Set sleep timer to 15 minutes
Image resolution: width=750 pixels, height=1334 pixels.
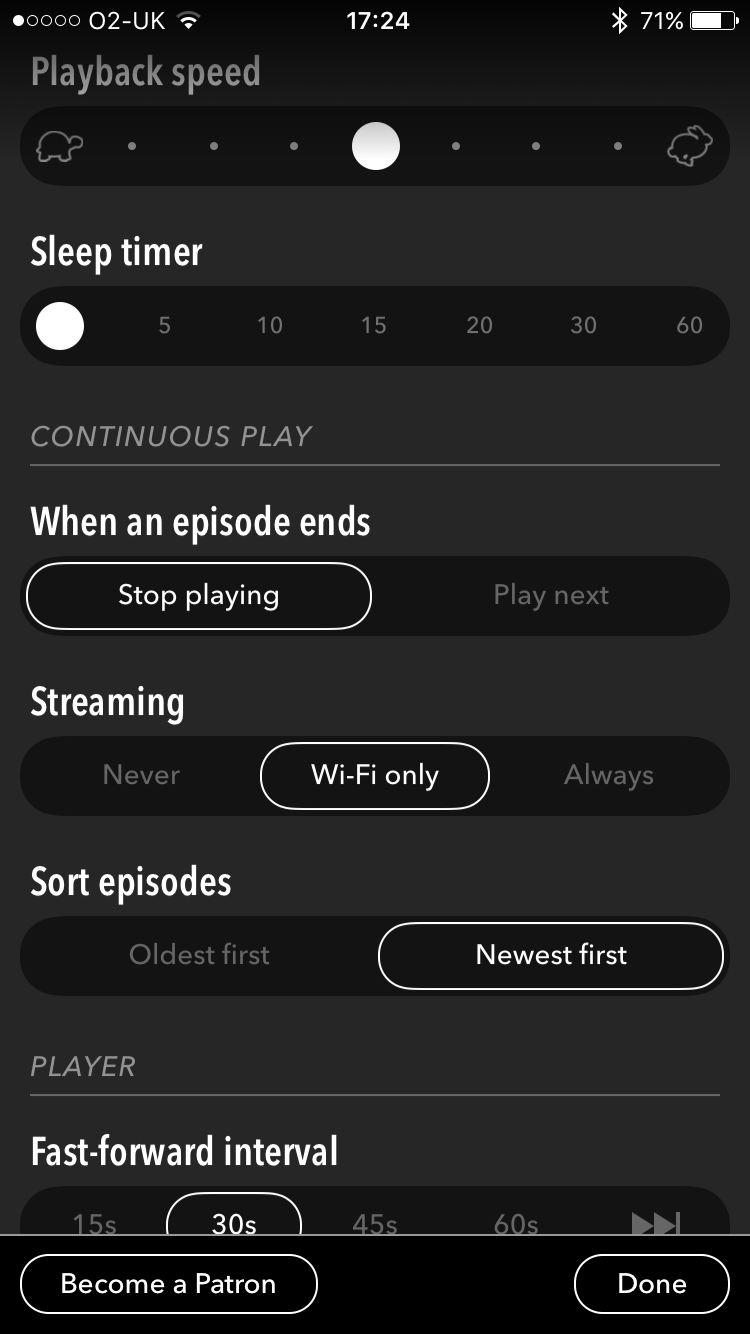(374, 325)
